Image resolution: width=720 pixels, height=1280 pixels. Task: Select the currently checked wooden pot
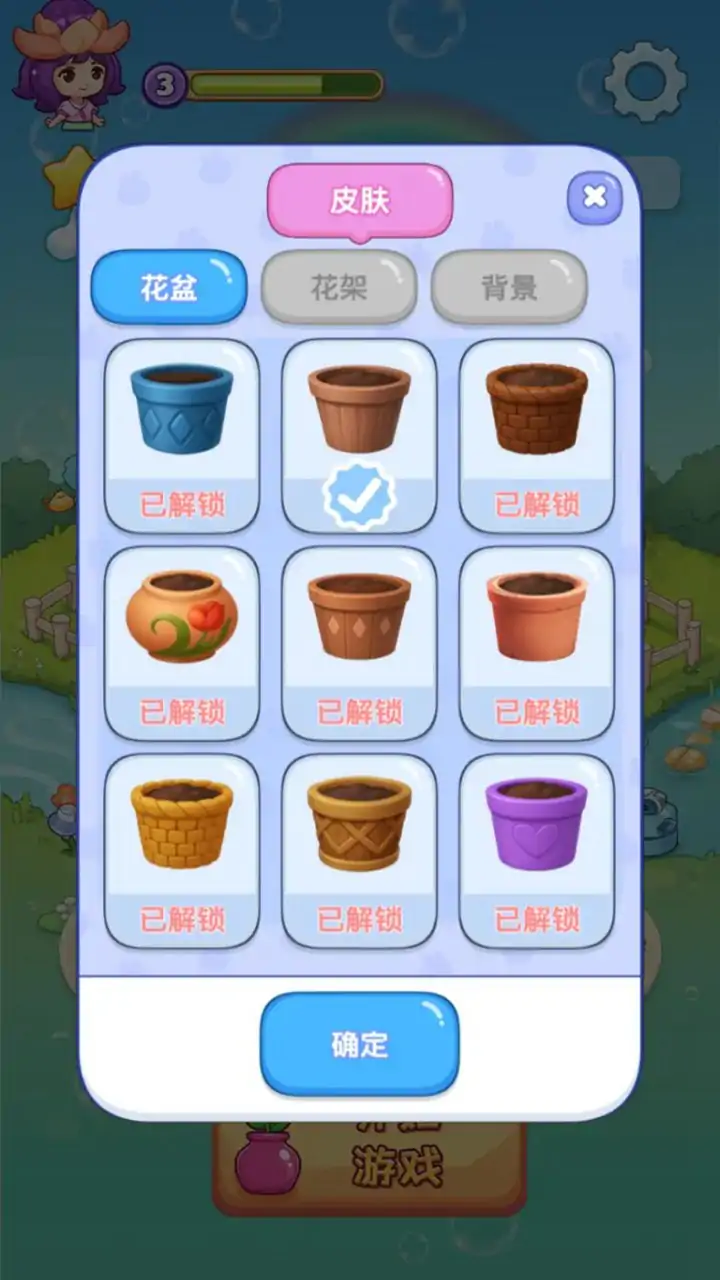click(x=359, y=435)
